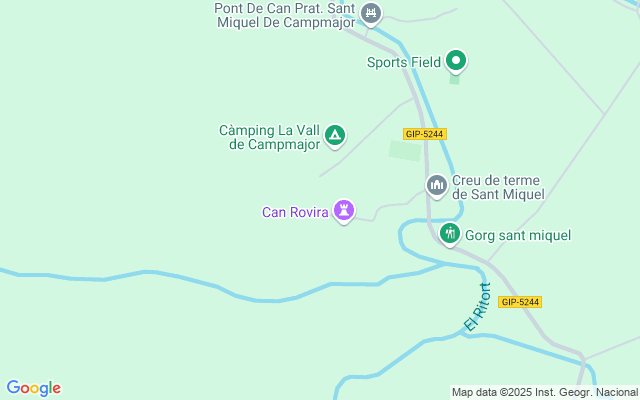
Task: Open the Can Rovira castle marker
Action: click(344, 211)
